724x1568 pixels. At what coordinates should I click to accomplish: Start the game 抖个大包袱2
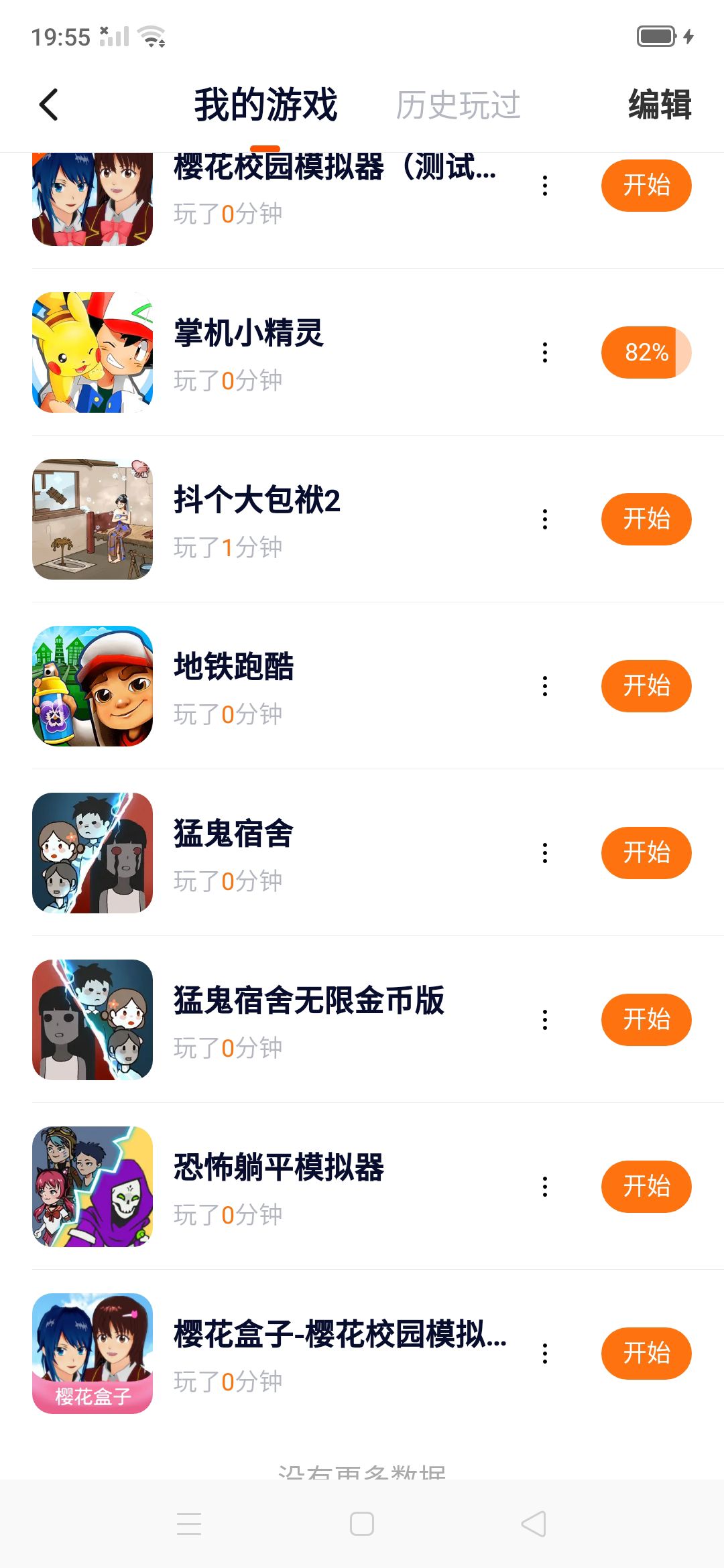[646, 519]
